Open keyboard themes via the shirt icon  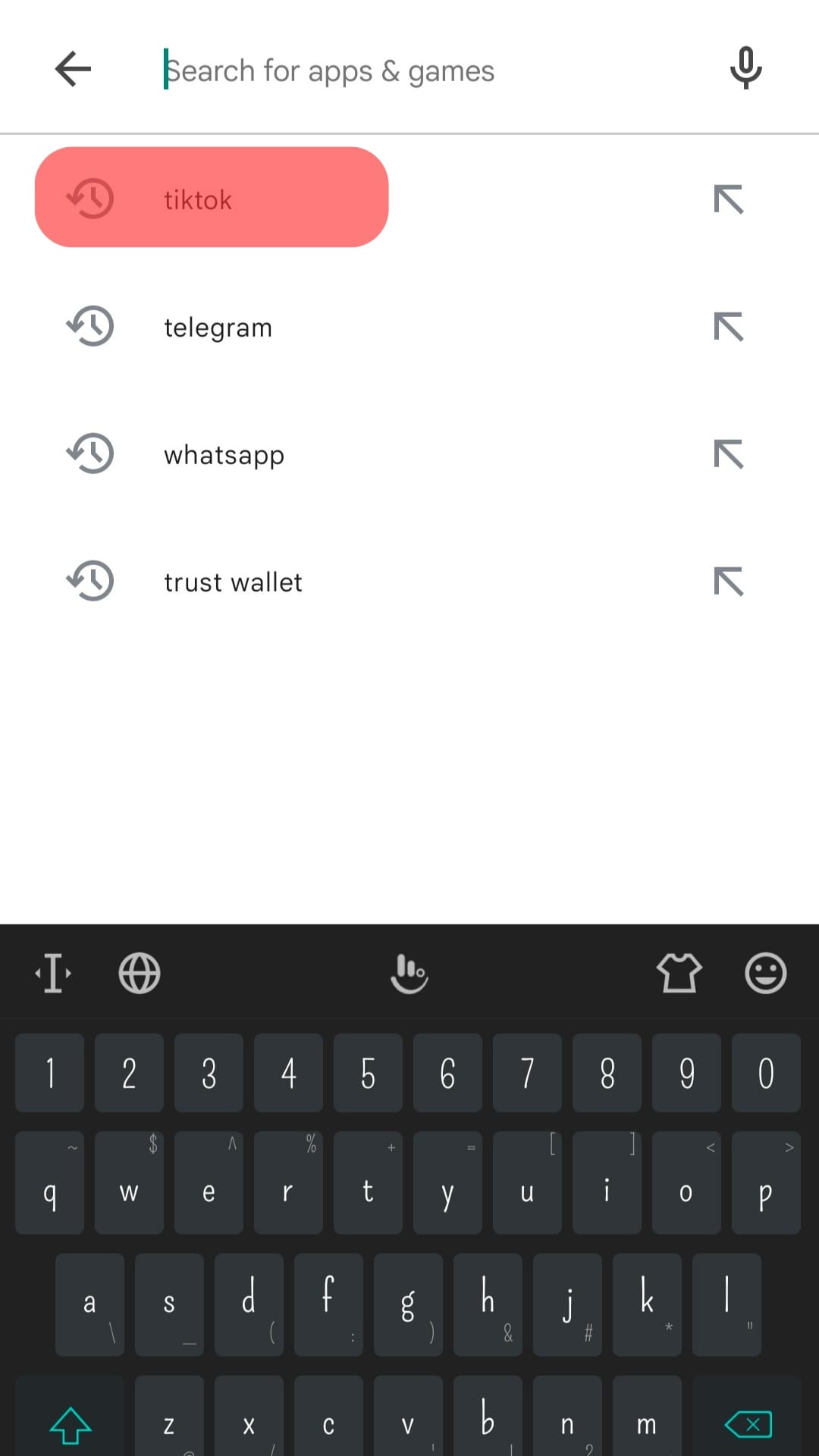[x=679, y=973]
